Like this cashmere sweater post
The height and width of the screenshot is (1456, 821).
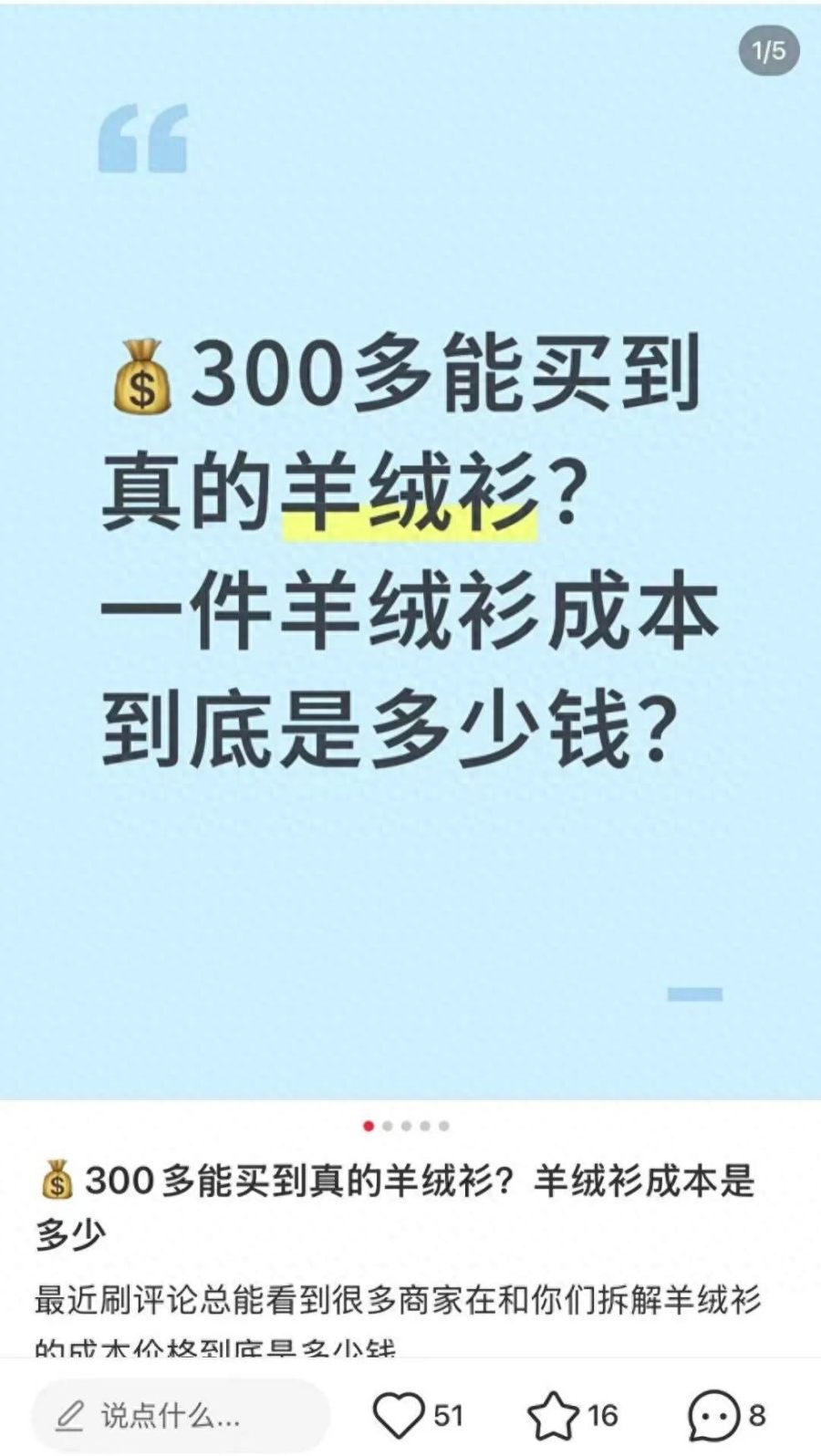pos(399,1415)
